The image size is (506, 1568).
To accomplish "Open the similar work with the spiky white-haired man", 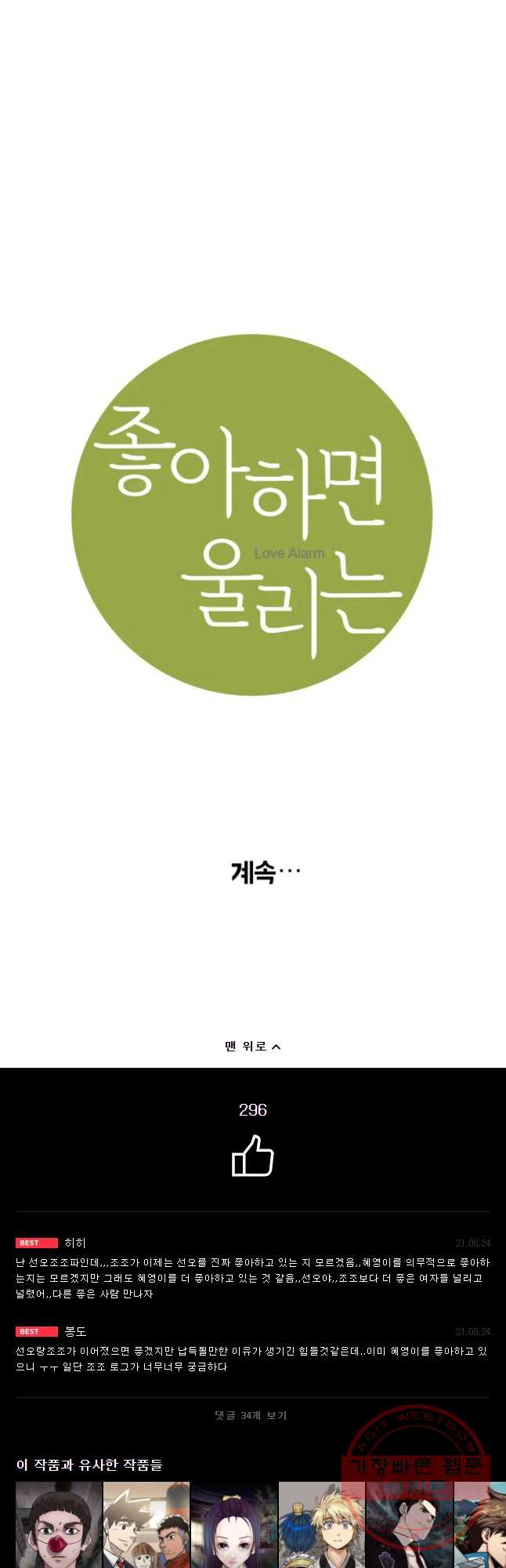I will pos(146,1525).
